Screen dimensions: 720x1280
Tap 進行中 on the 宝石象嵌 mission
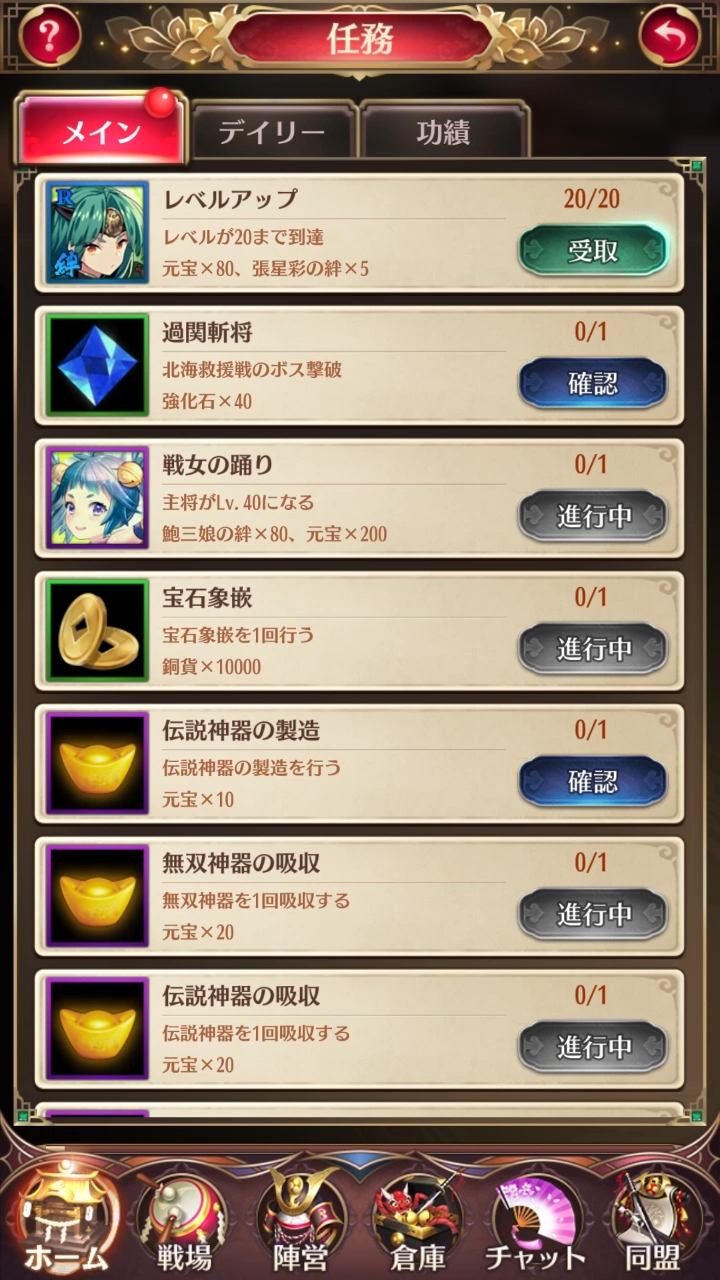point(592,649)
